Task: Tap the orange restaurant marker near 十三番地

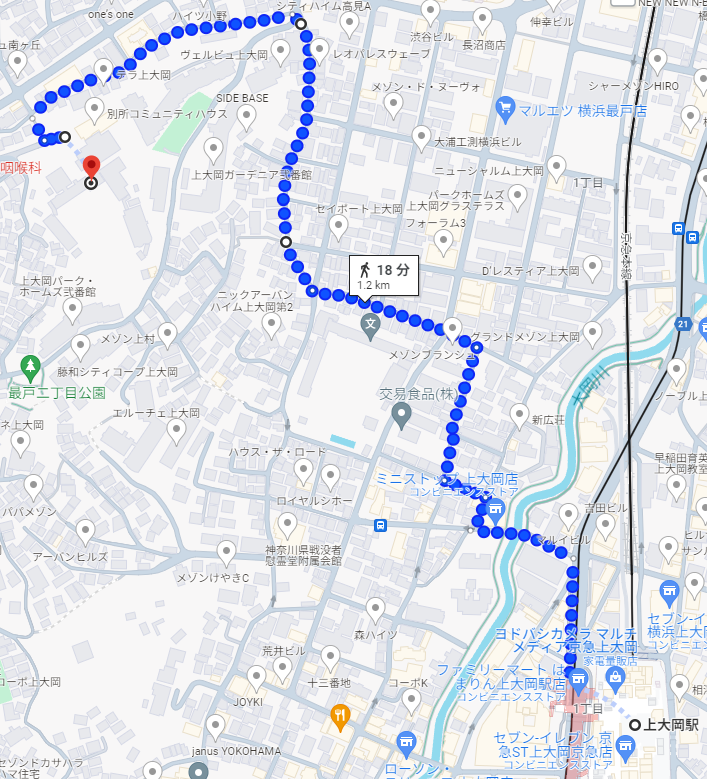Action: (x=340, y=714)
